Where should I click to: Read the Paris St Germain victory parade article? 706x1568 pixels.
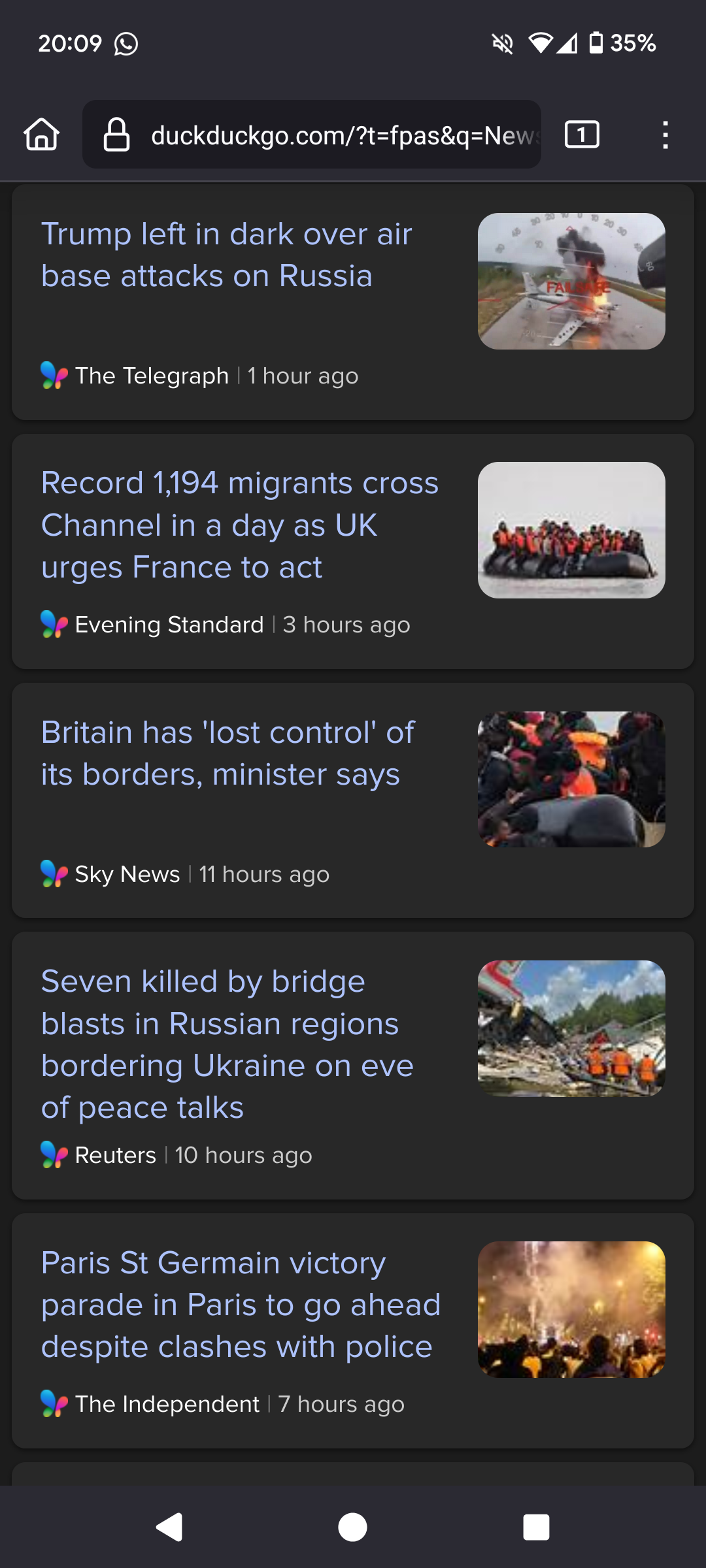pyautogui.click(x=241, y=1304)
